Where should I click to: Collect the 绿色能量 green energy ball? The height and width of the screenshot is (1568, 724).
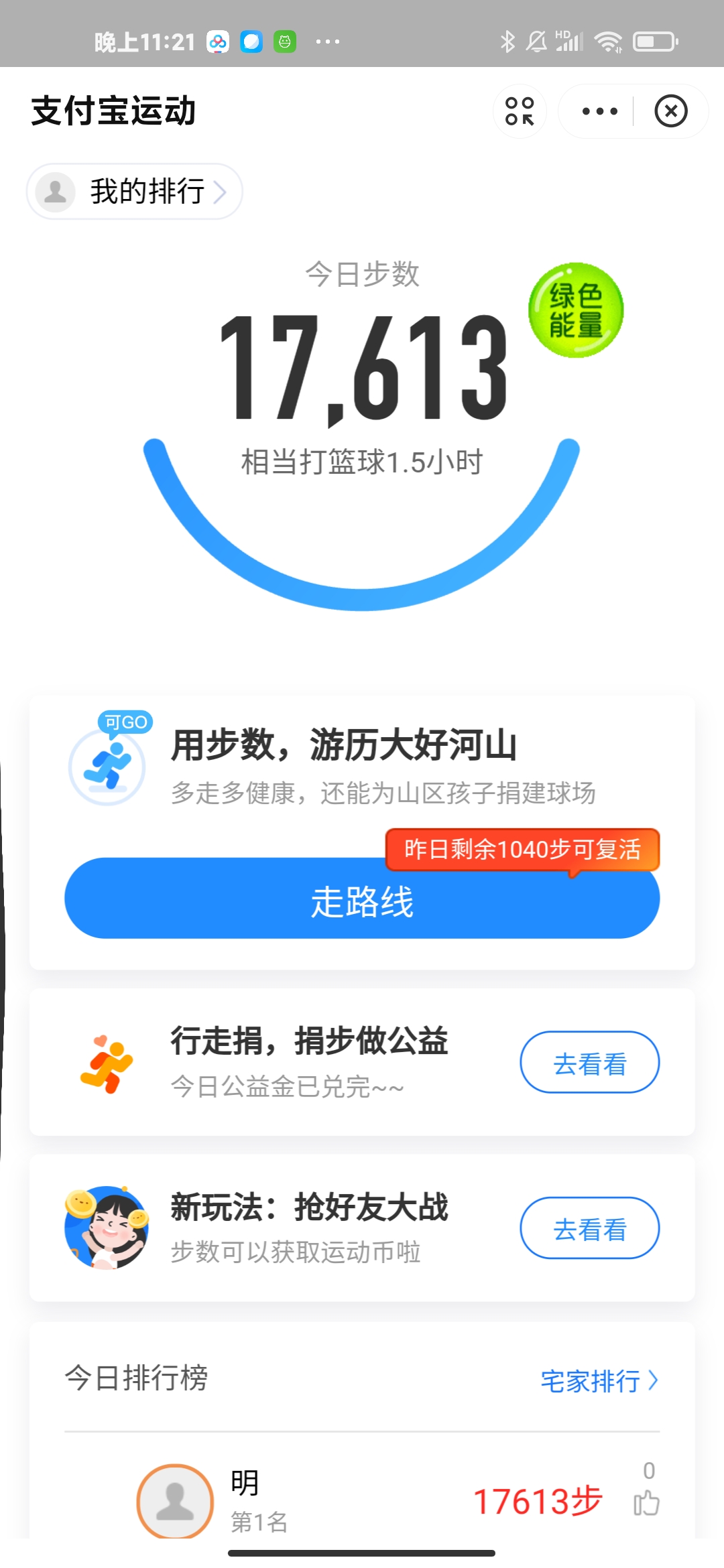coord(576,310)
